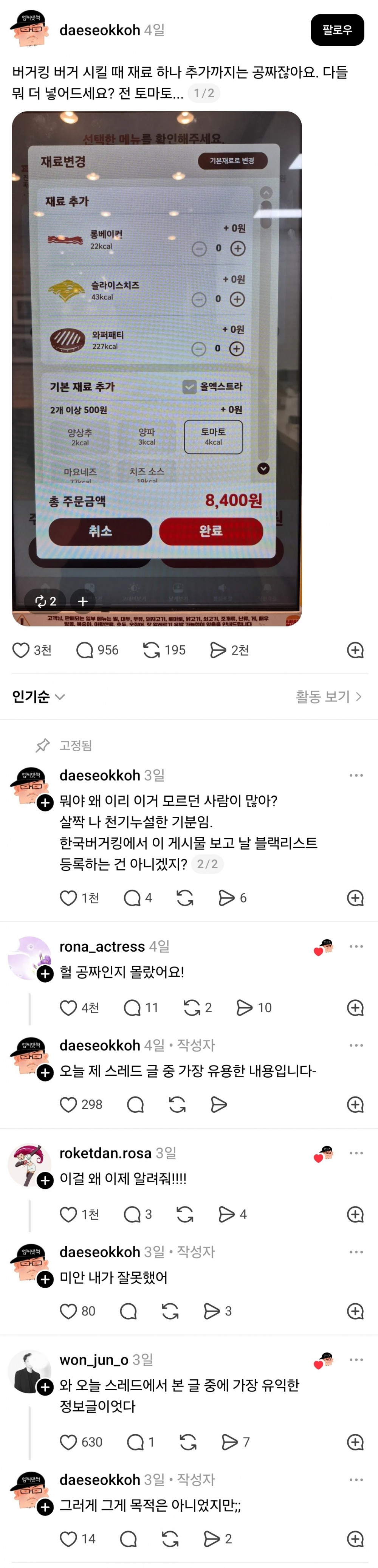Share won_jun_o's comment
The height and width of the screenshot is (1568, 378).
click(229, 1442)
